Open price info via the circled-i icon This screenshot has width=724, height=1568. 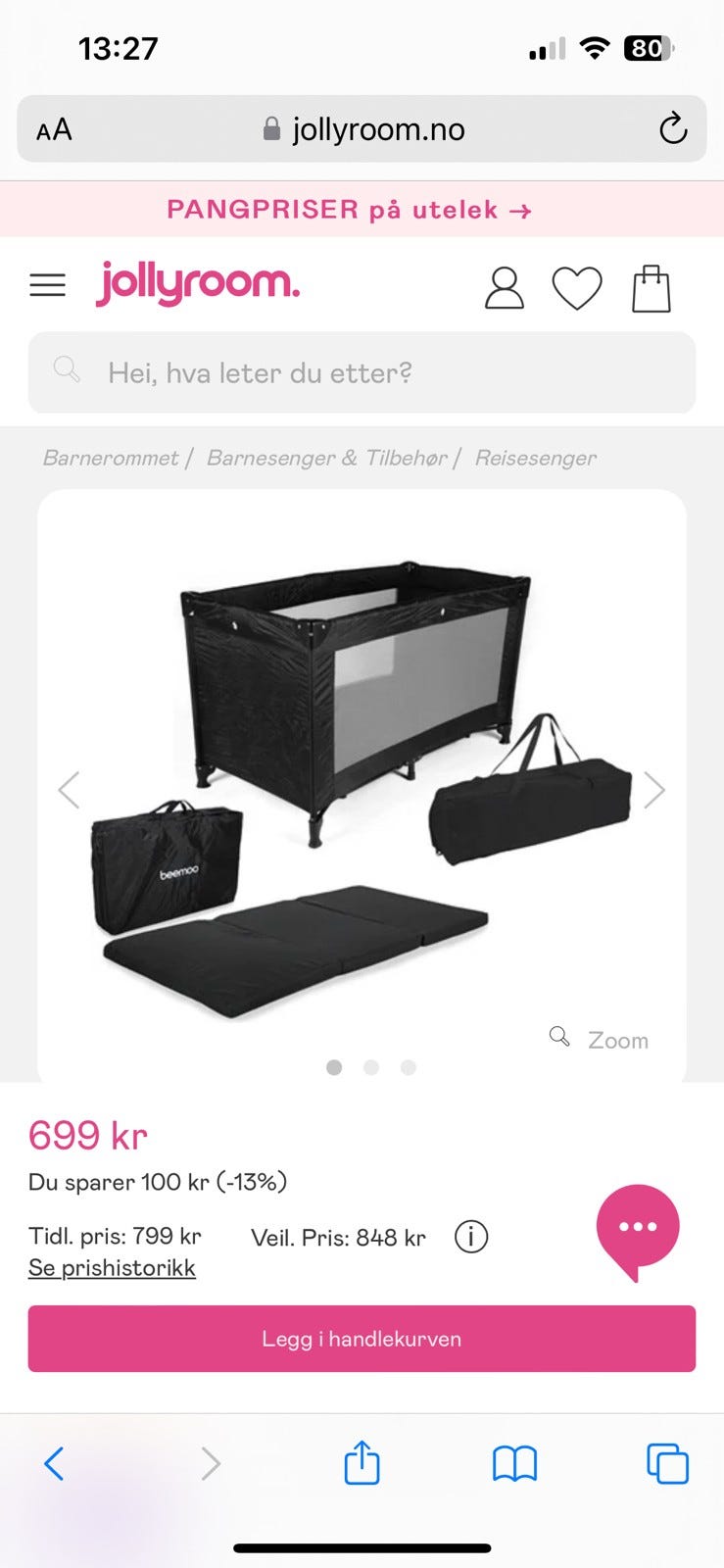click(x=470, y=1237)
